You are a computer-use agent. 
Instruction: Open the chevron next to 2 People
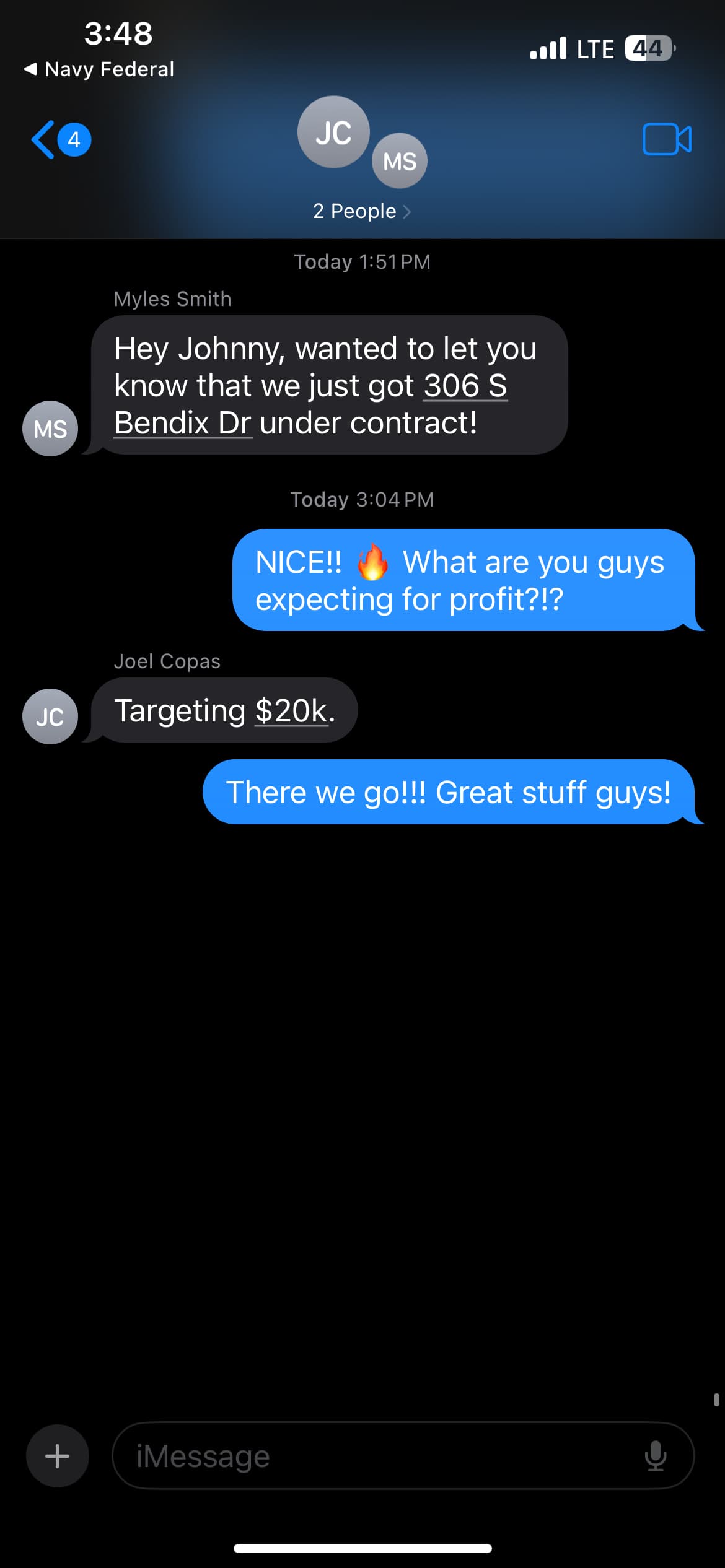(x=409, y=211)
